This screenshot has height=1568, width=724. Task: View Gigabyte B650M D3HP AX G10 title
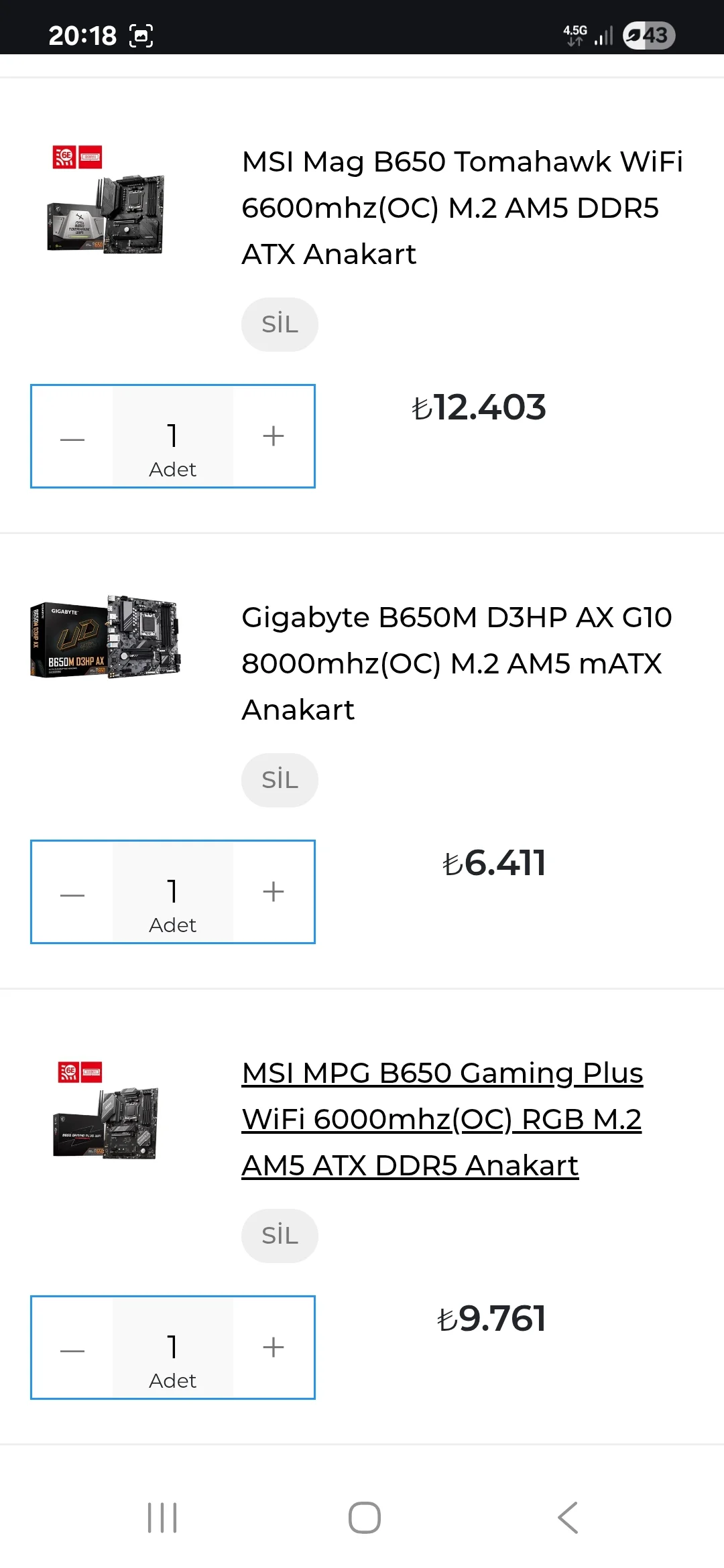tap(456, 663)
